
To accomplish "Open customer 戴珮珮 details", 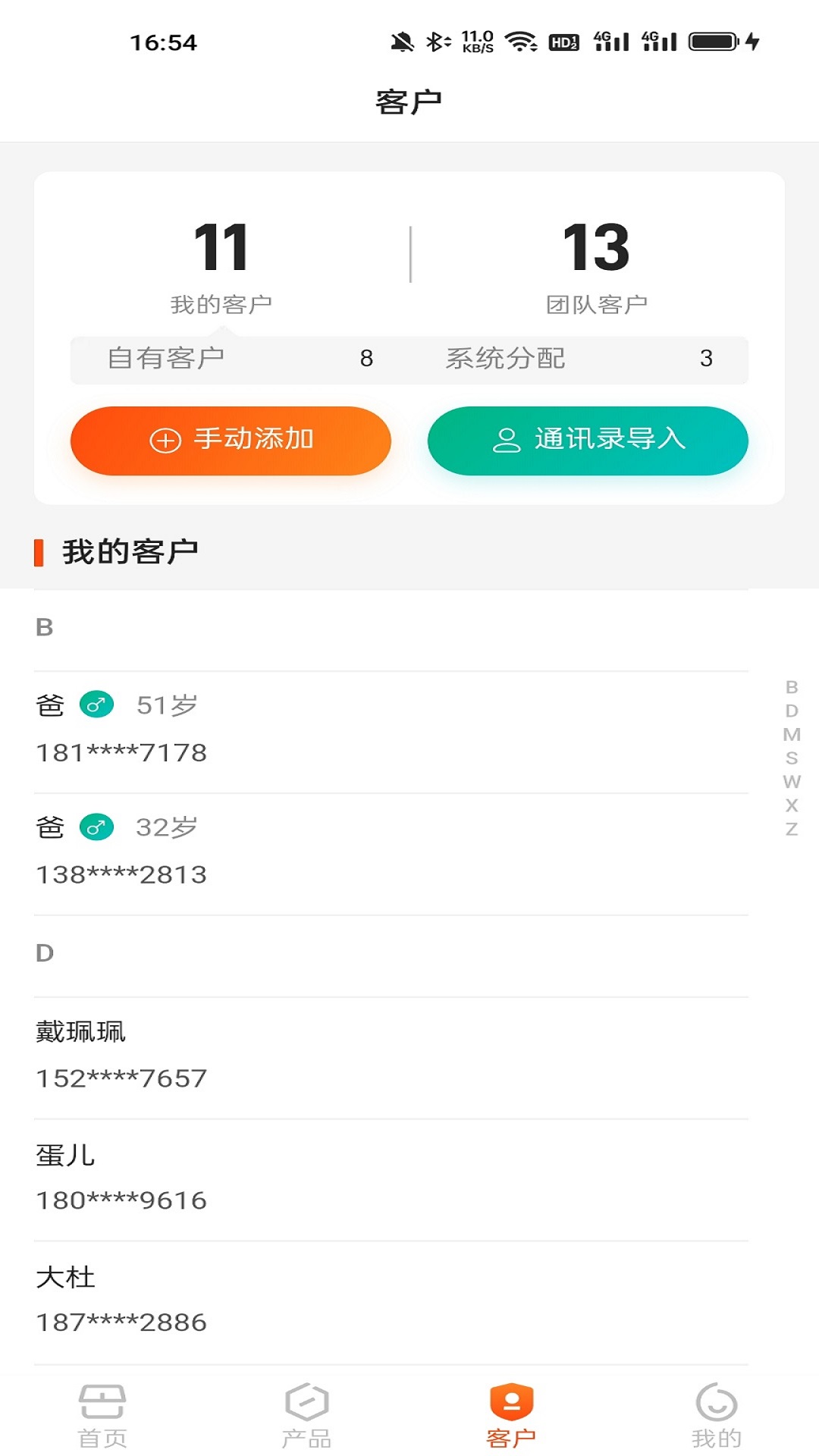I will click(391, 1056).
